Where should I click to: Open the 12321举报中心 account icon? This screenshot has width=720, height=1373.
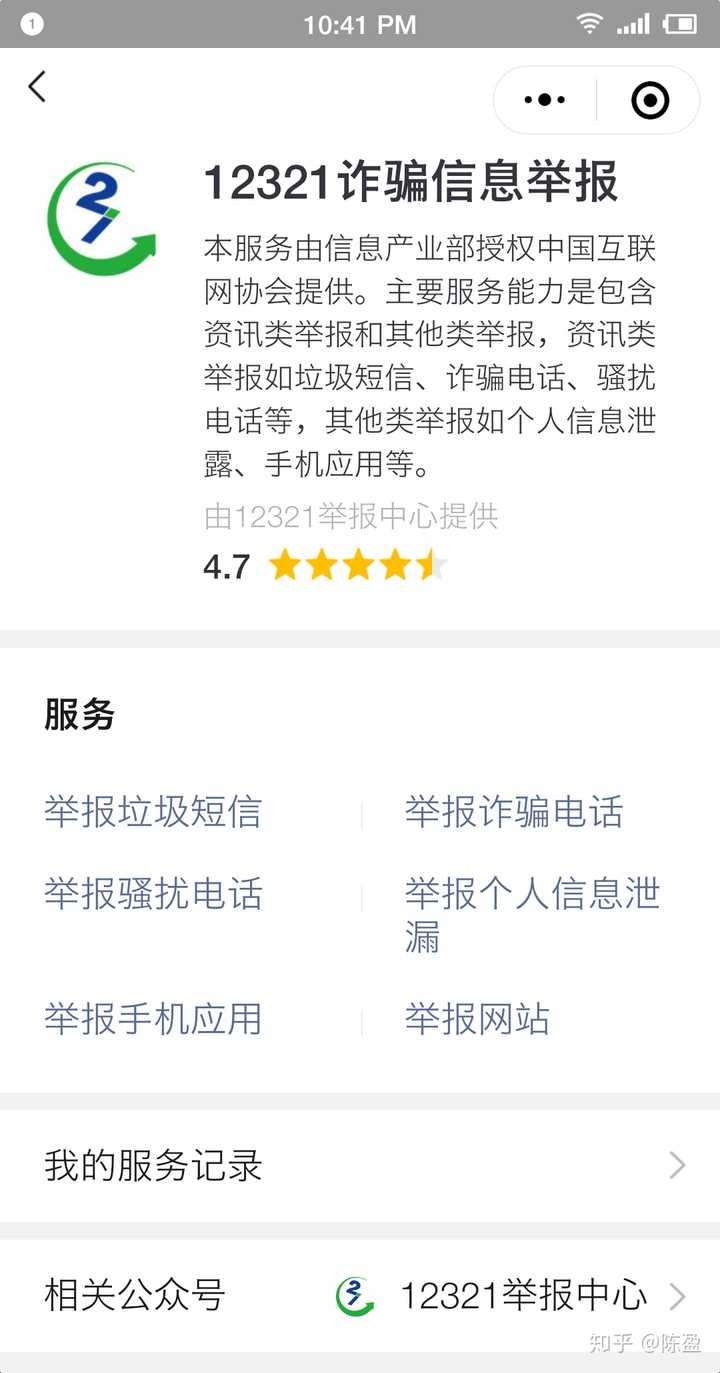[357, 1297]
